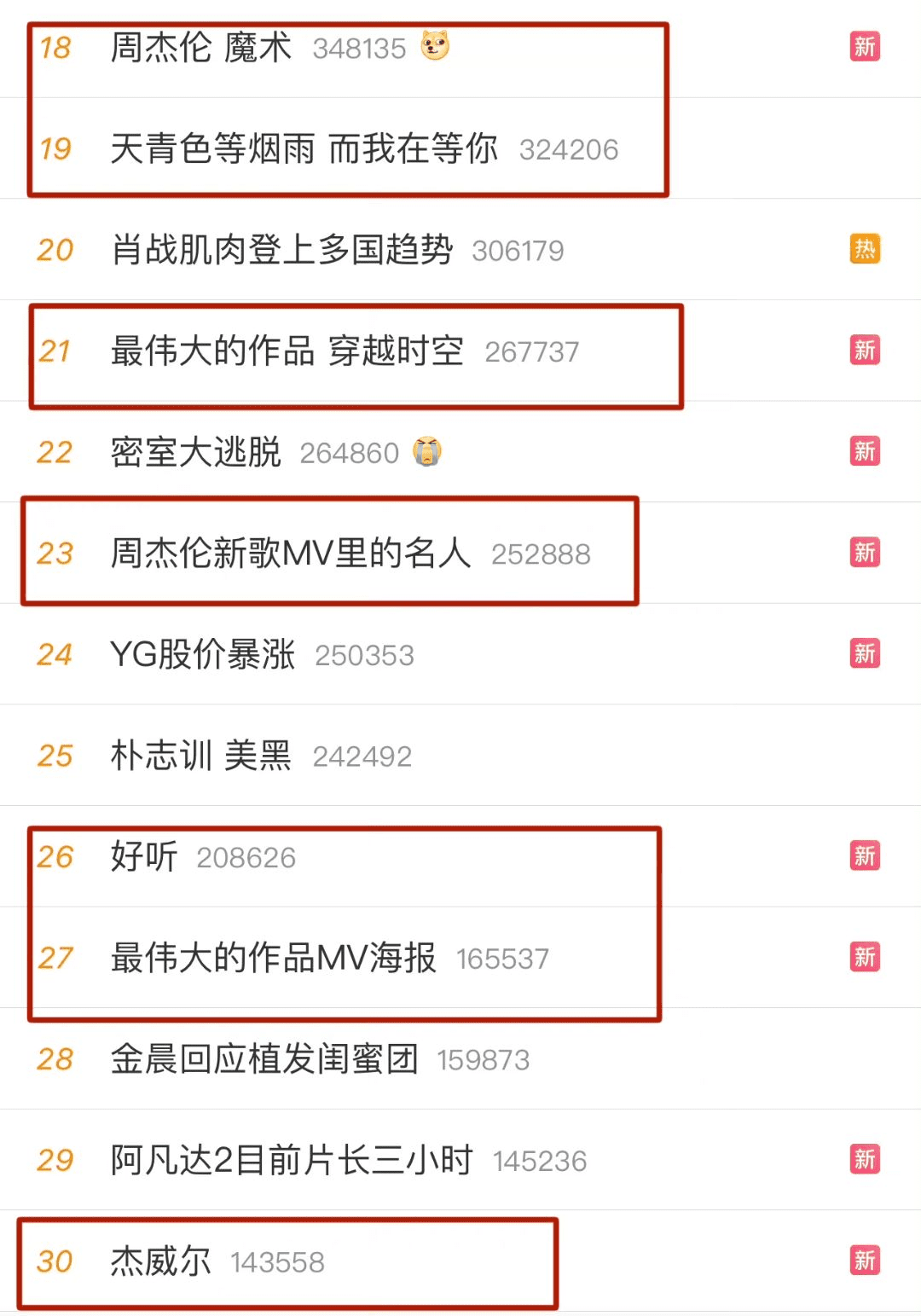Open the trending topic 好听
This screenshot has height=1316, width=921.
144,857
